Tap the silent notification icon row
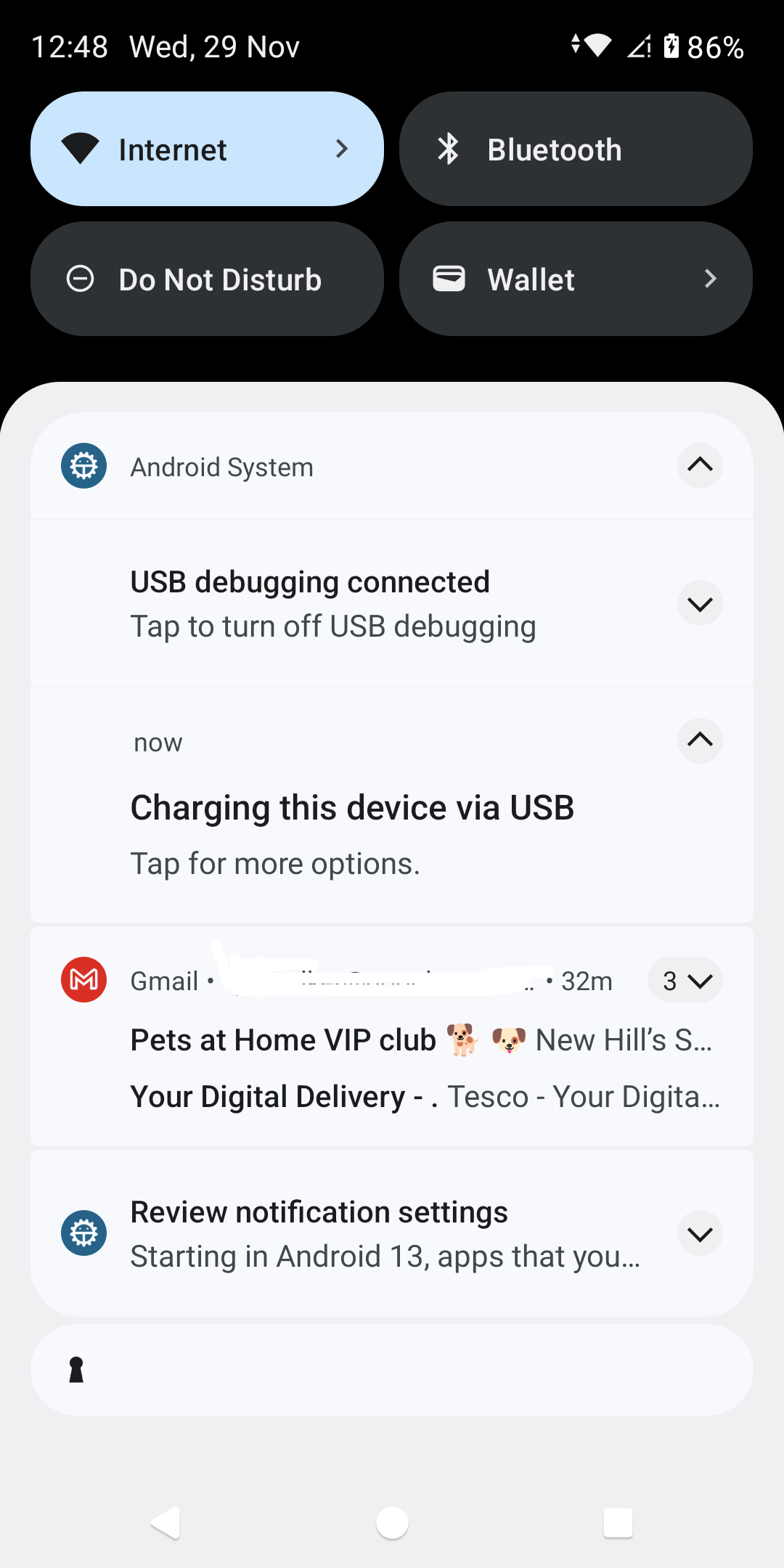The image size is (784, 1568). point(392,1370)
